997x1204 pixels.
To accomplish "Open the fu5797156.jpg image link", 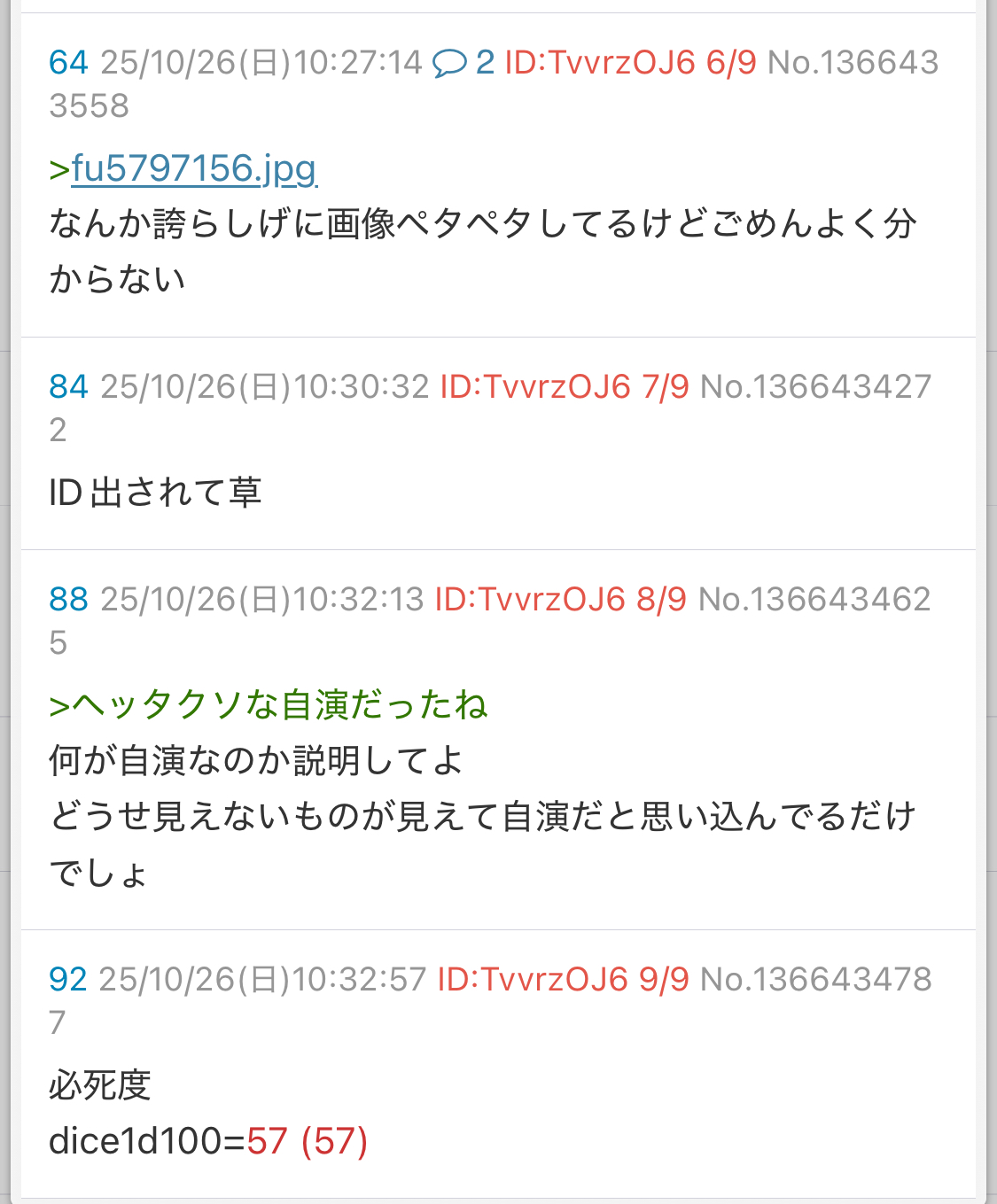I will point(193,167).
